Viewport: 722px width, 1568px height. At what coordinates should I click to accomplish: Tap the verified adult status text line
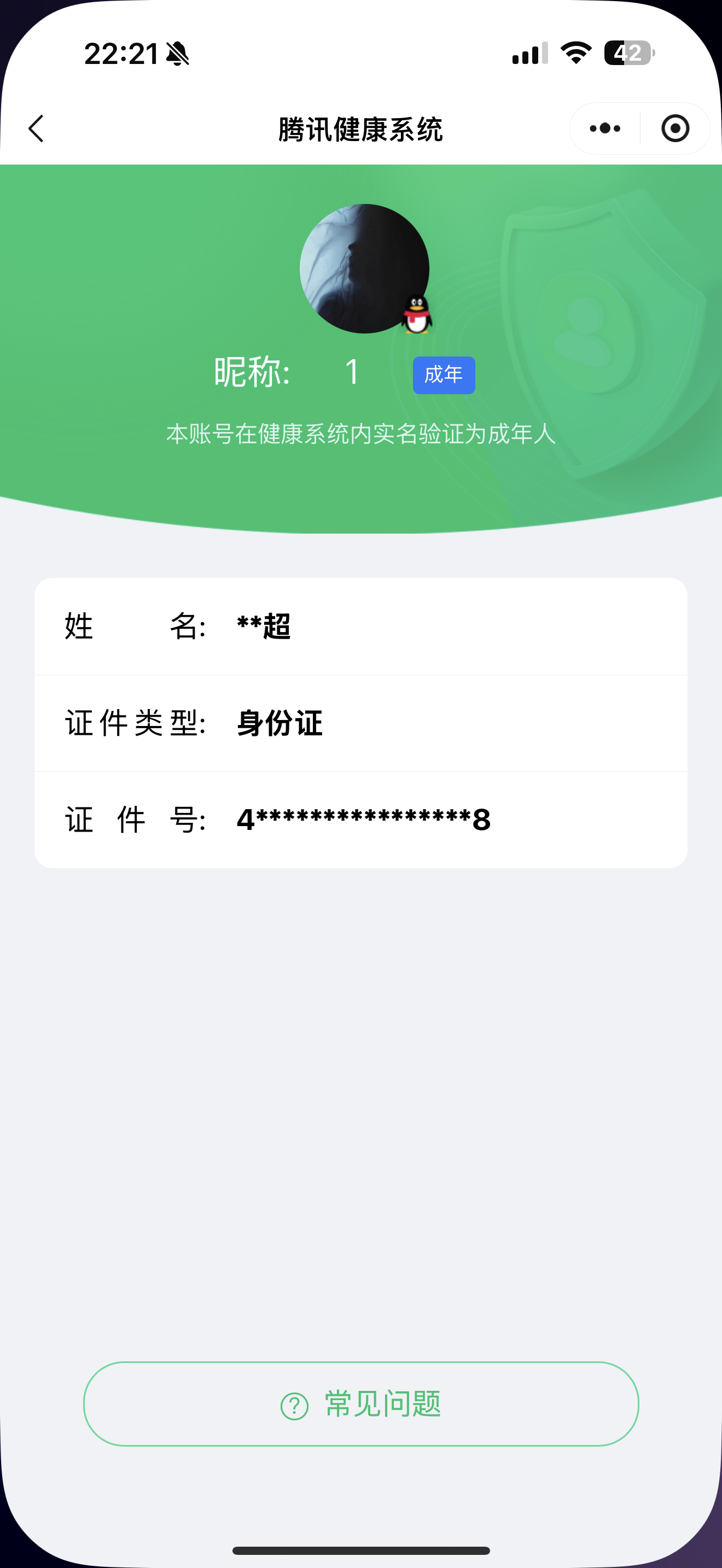362,434
